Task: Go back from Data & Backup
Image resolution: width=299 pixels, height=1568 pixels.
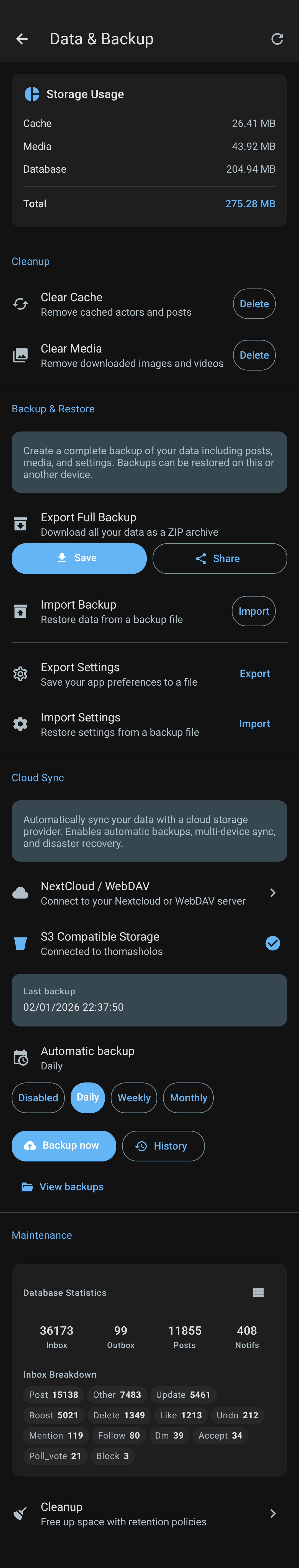Action: 22,39
